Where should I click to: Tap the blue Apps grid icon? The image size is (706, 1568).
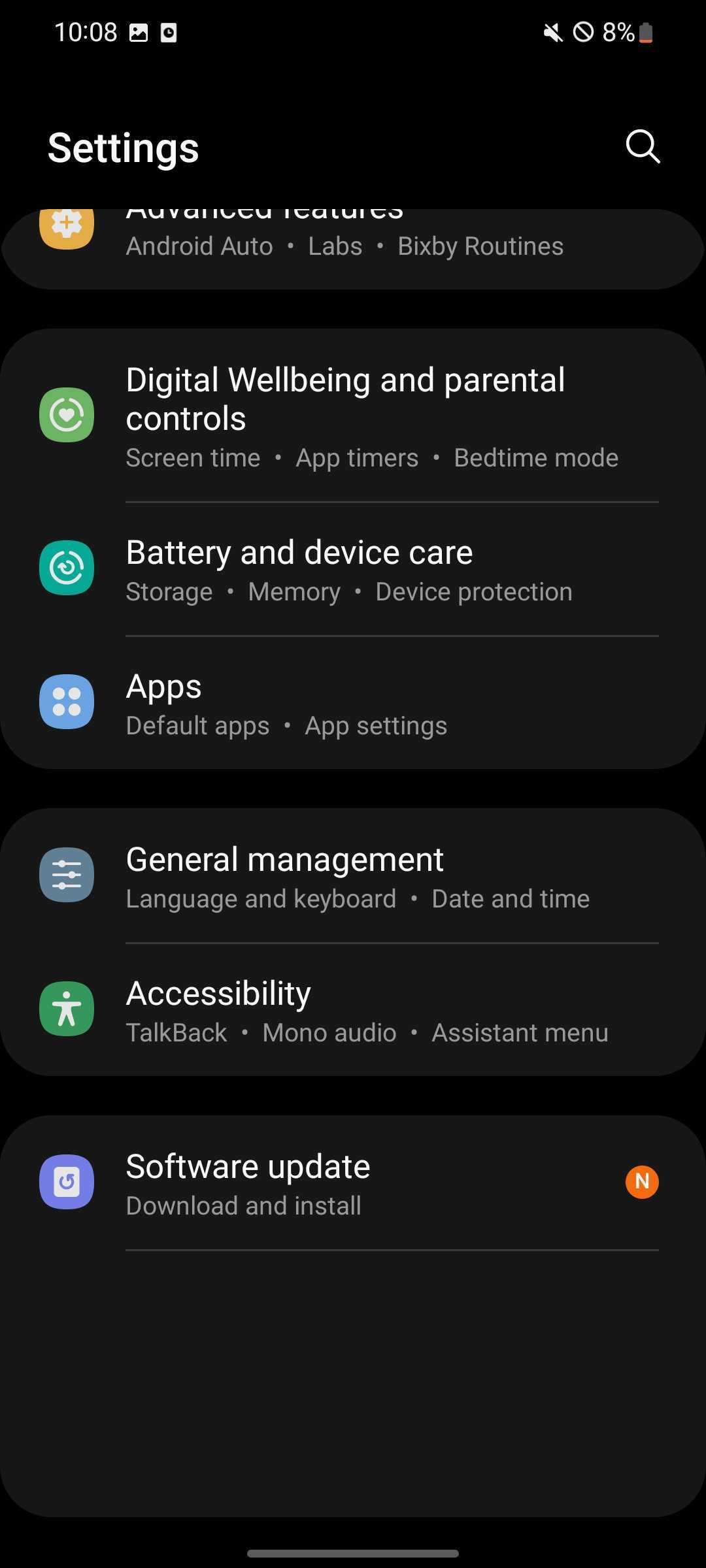[66, 702]
